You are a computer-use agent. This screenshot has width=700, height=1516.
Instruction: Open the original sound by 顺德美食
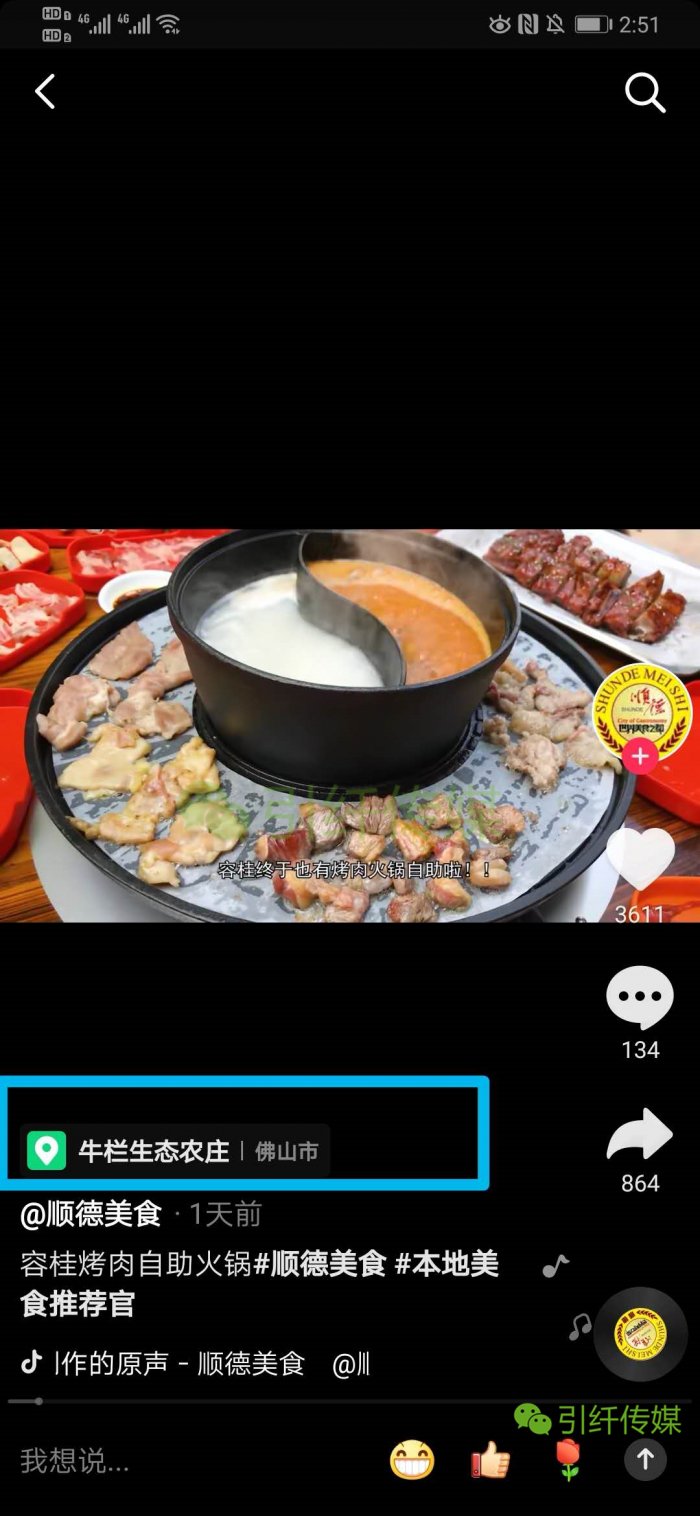pyautogui.click(x=180, y=1364)
